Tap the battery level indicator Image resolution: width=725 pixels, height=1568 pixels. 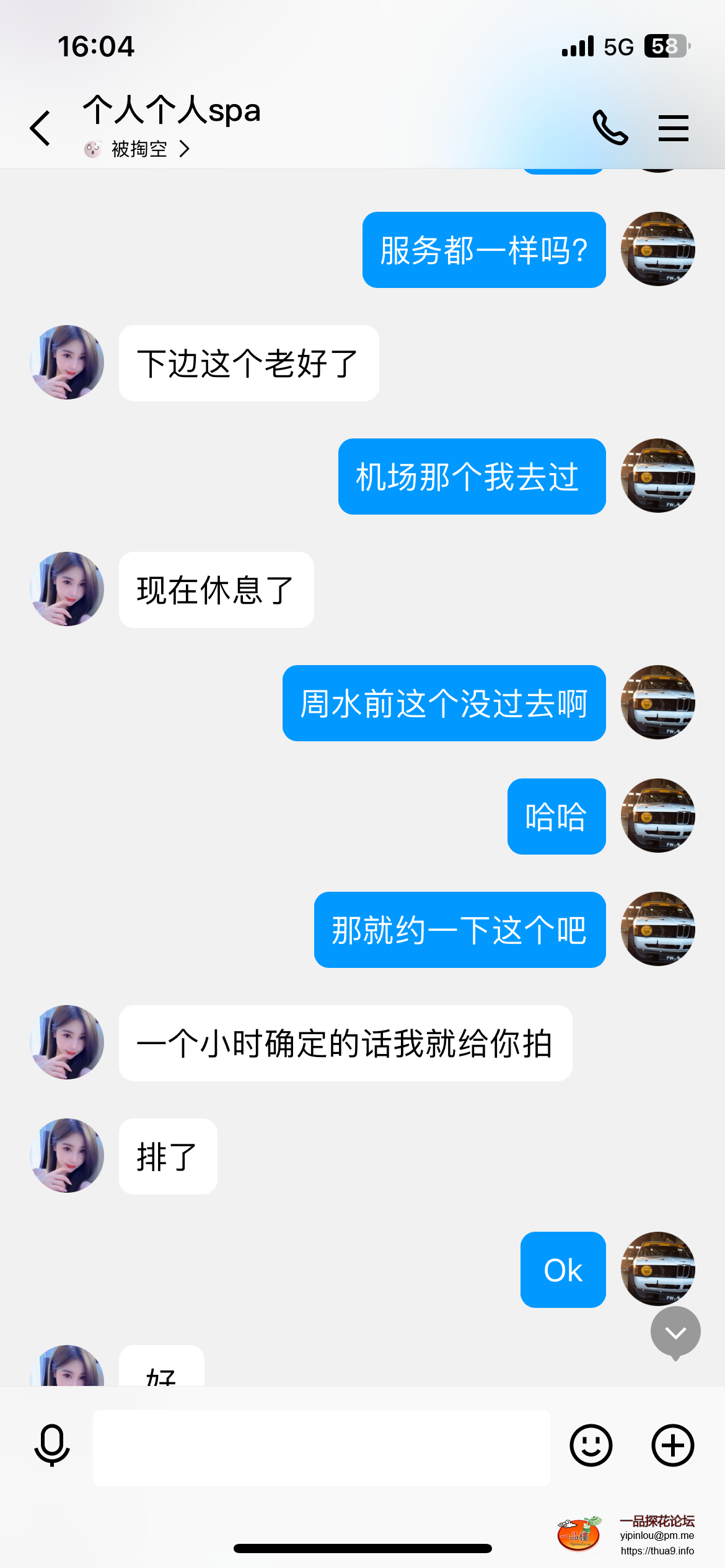(669, 45)
